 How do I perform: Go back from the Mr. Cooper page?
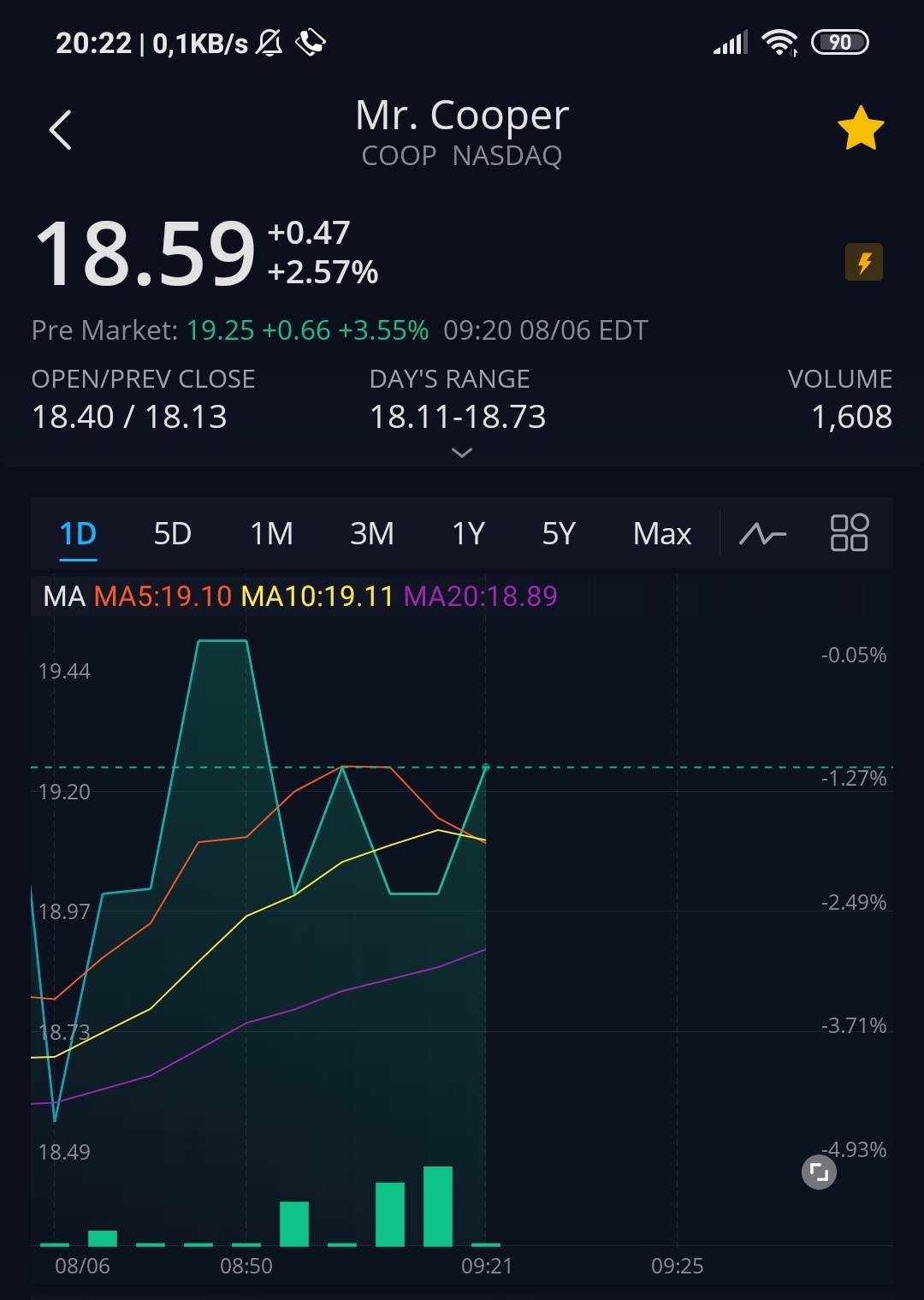[60, 130]
